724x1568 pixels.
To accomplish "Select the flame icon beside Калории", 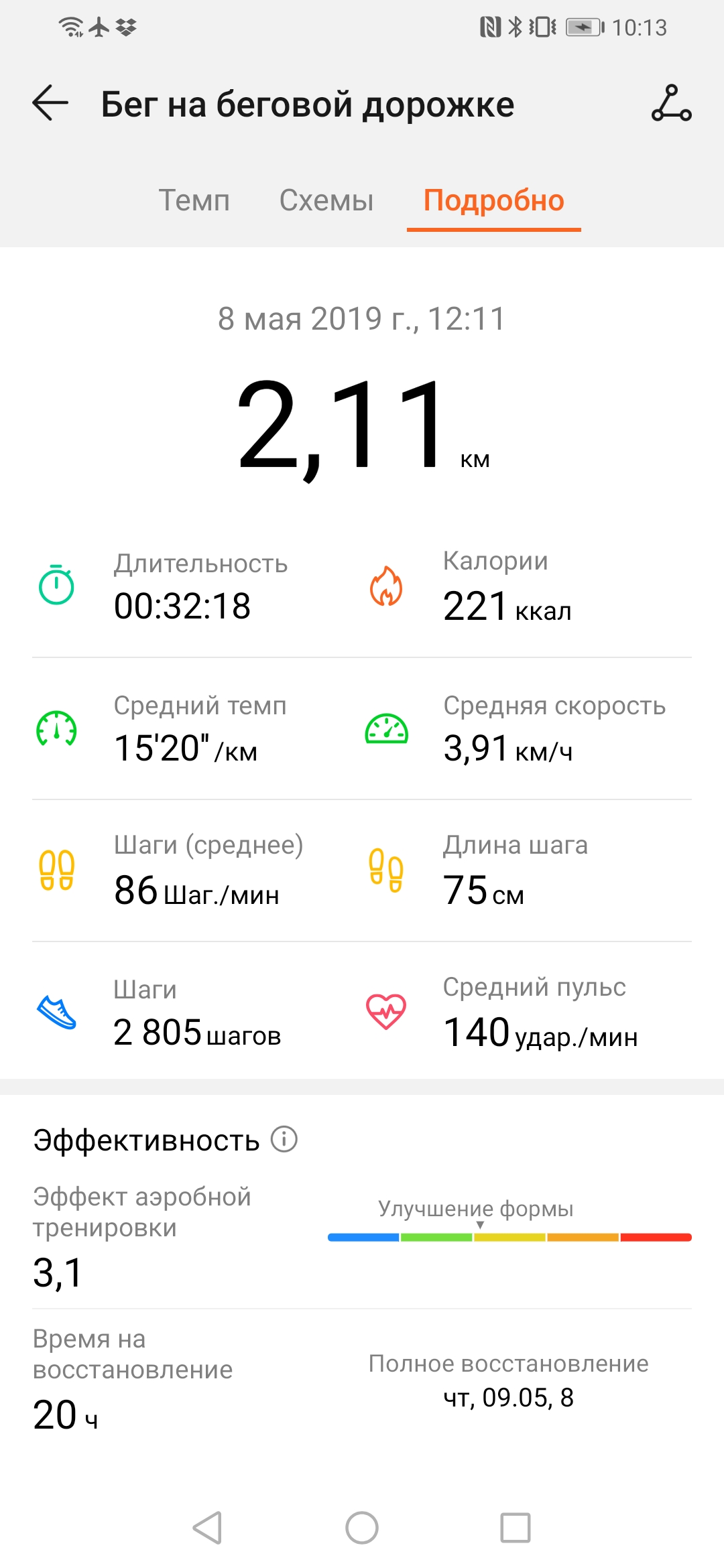I will [x=386, y=590].
